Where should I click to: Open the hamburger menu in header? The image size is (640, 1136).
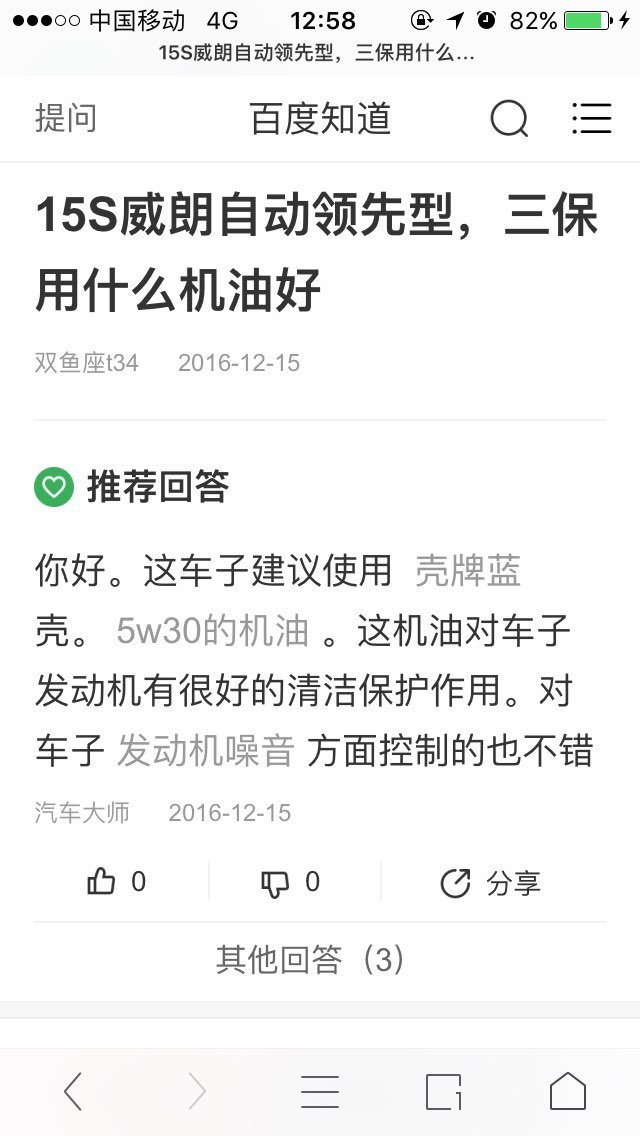[x=591, y=119]
